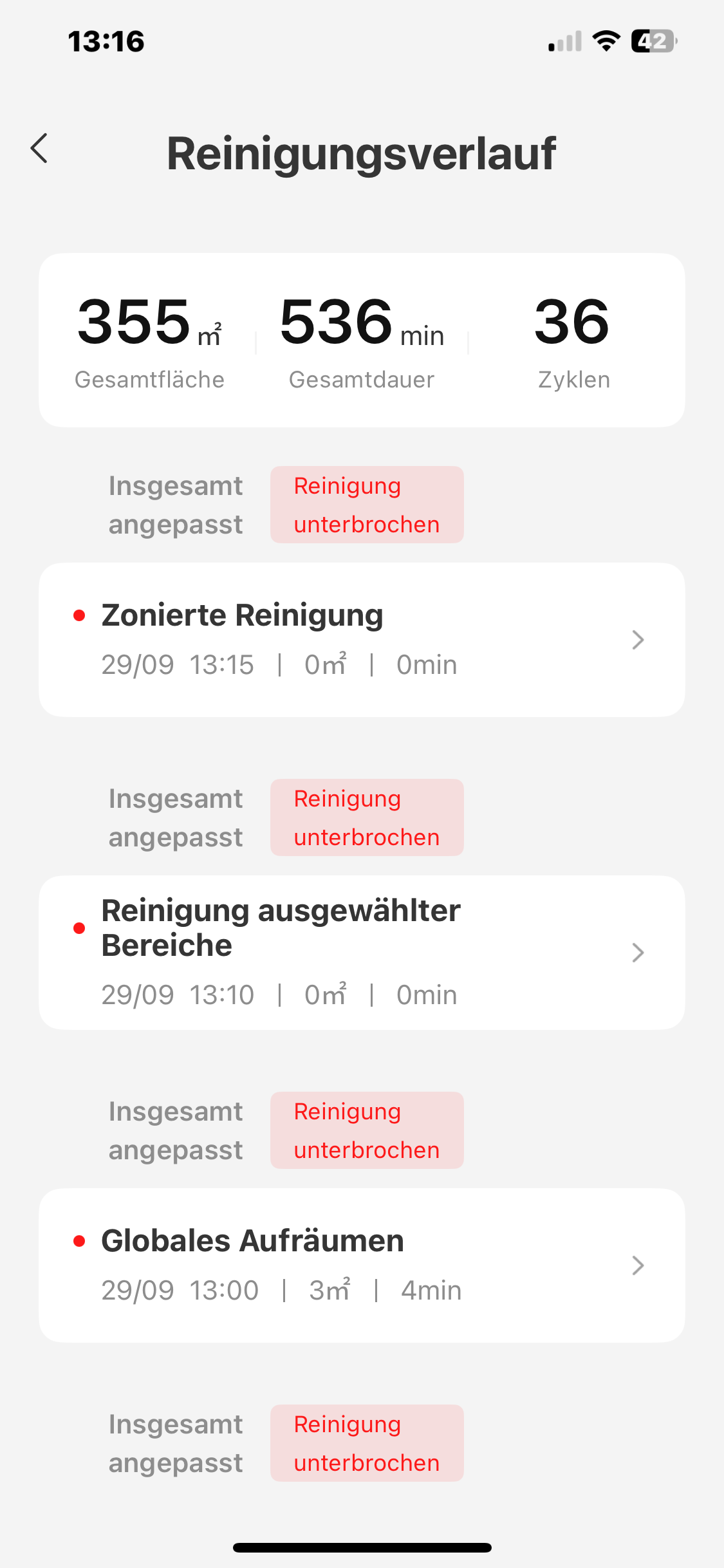The height and width of the screenshot is (1568, 724).
Task: View the Globales Aufräumen cleaning record
Action: (362, 1265)
